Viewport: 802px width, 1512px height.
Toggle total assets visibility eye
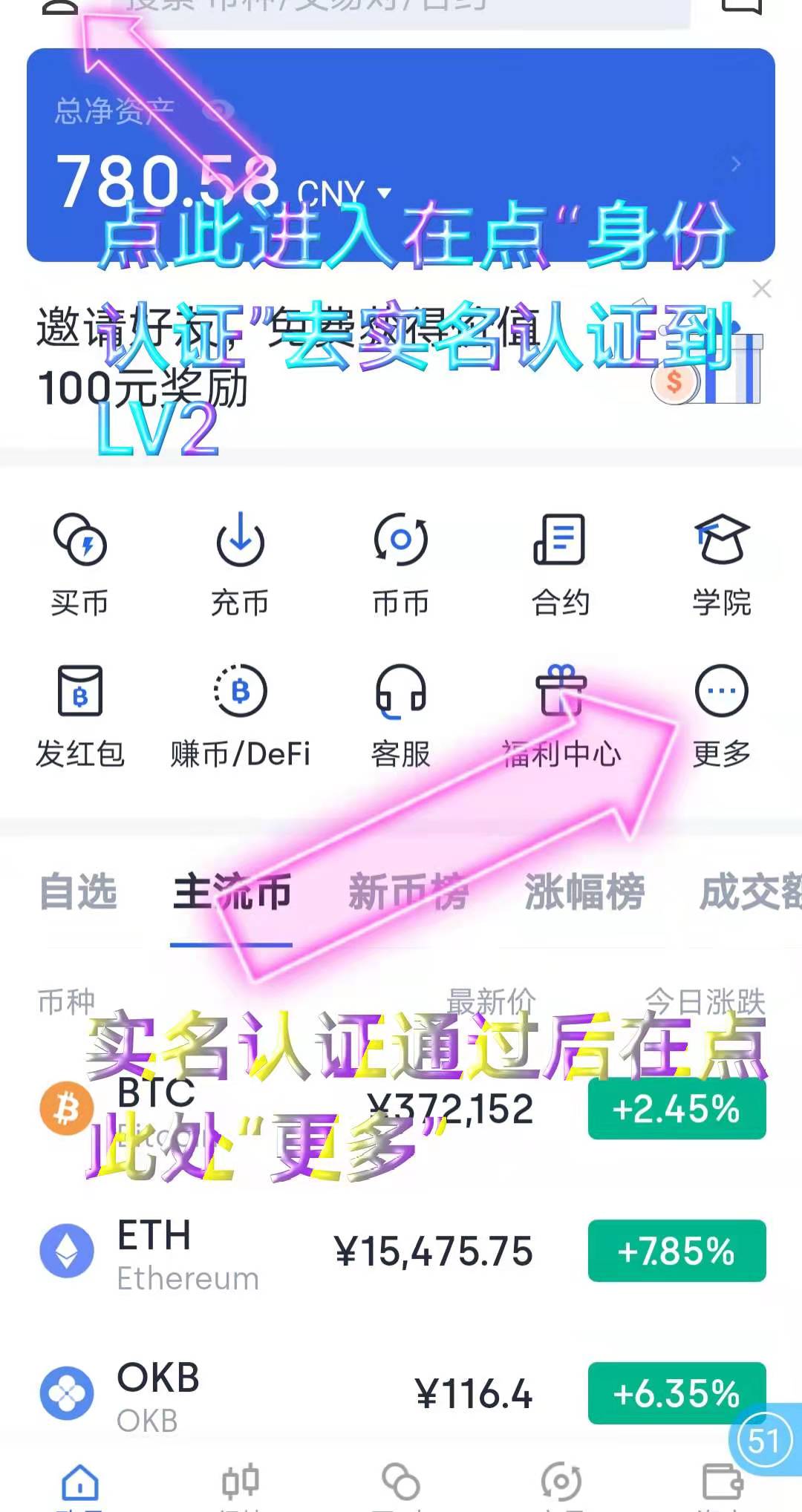click(218, 112)
